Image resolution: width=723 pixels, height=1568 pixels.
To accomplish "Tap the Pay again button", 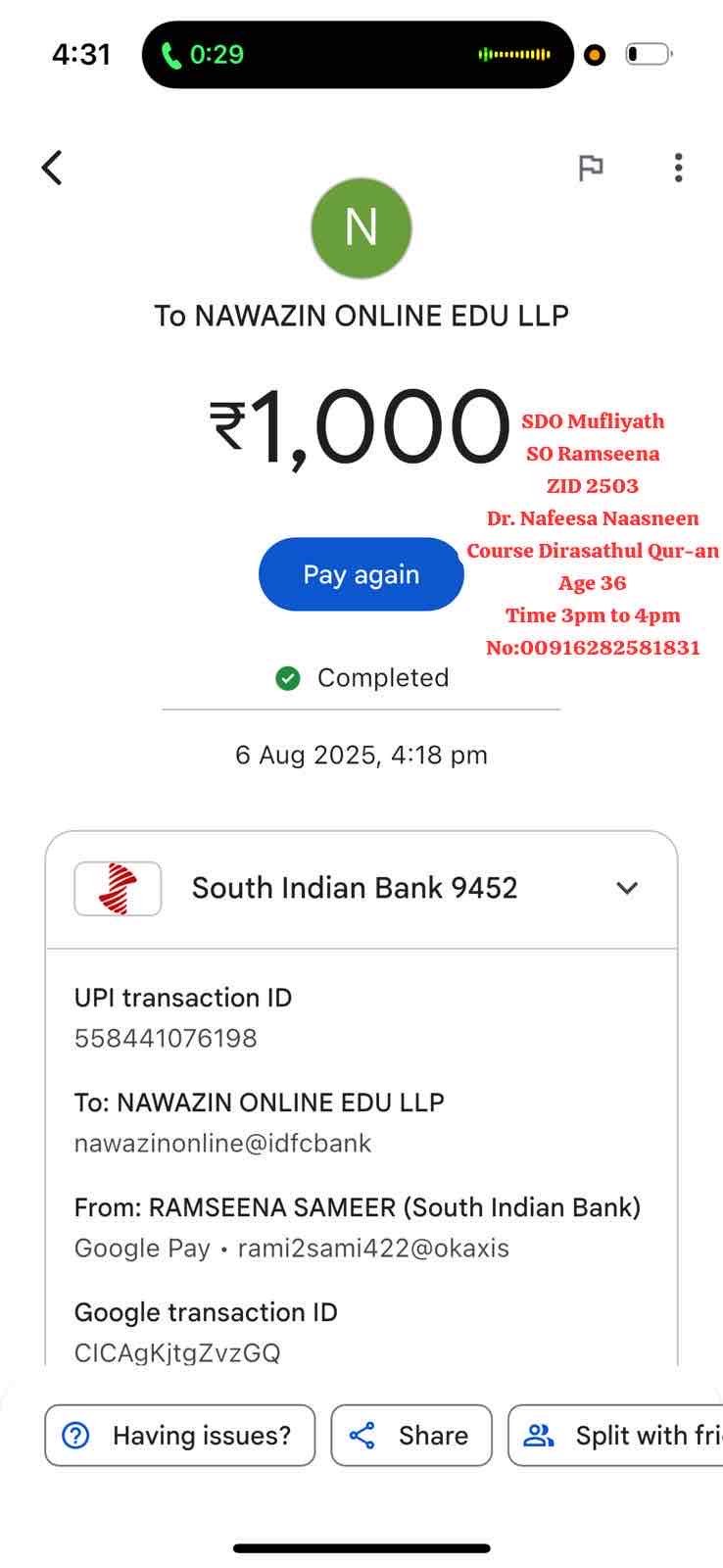I will [x=361, y=574].
